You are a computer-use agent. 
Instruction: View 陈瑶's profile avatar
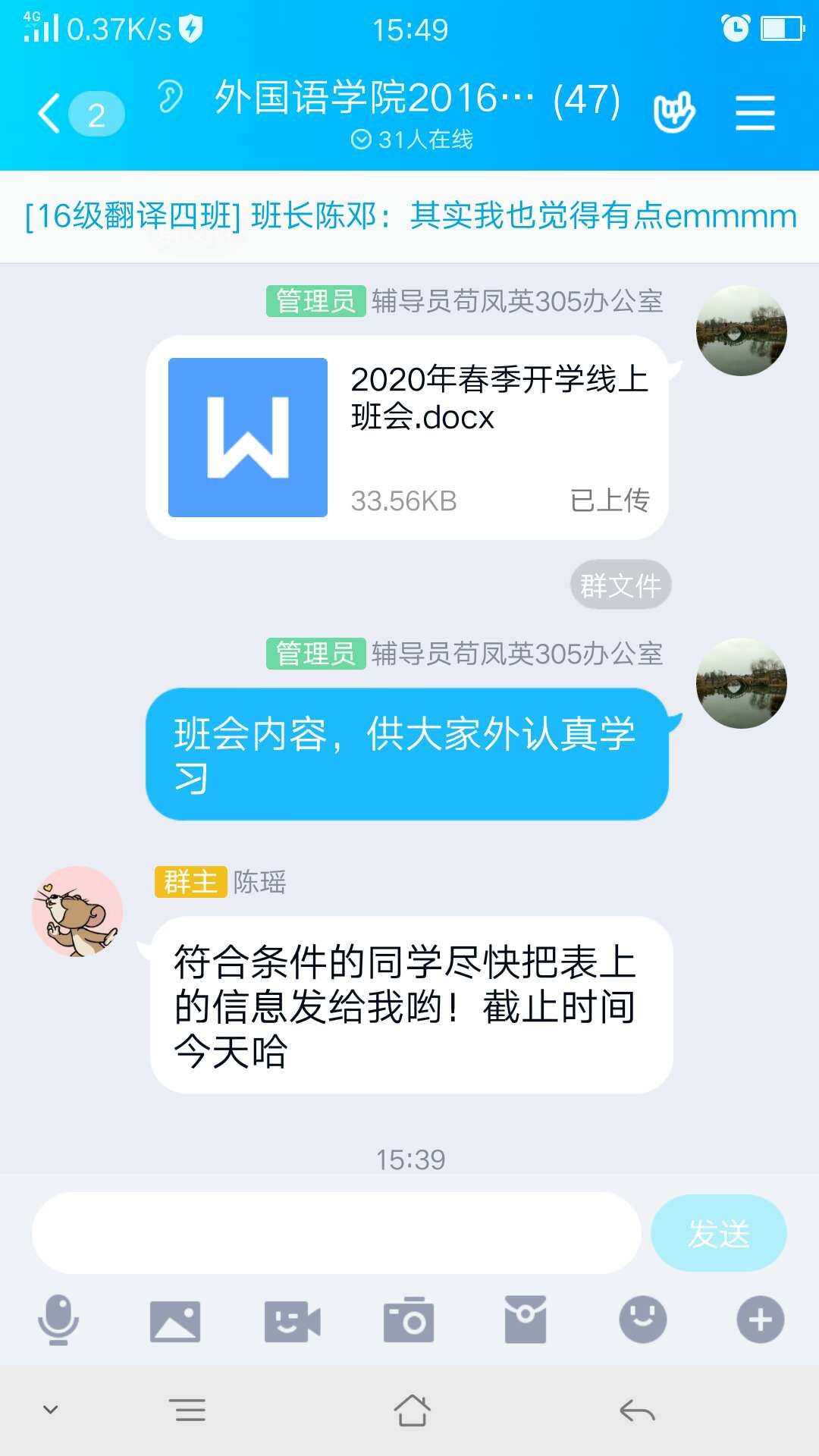pos(77,911)
